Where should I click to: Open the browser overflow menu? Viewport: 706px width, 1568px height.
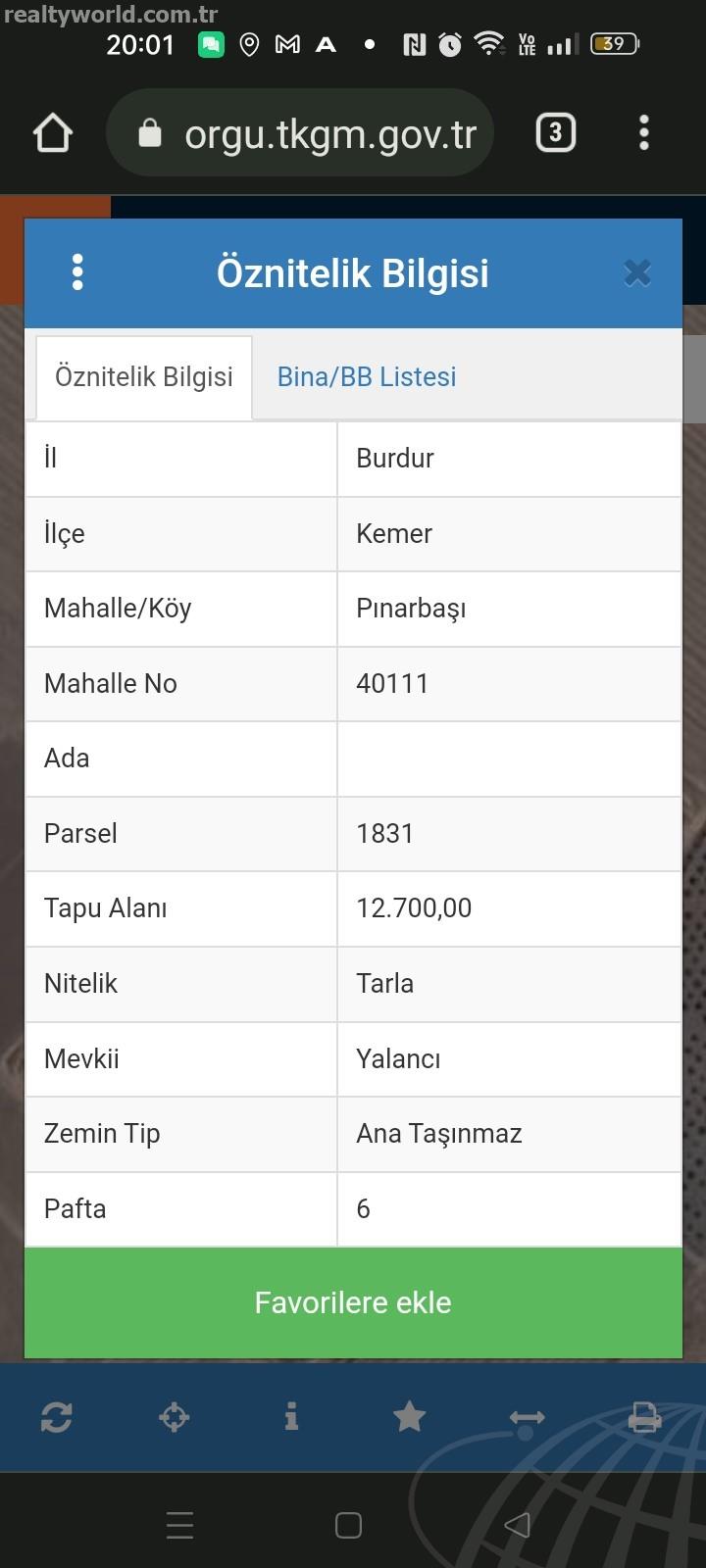click(644, 132)
